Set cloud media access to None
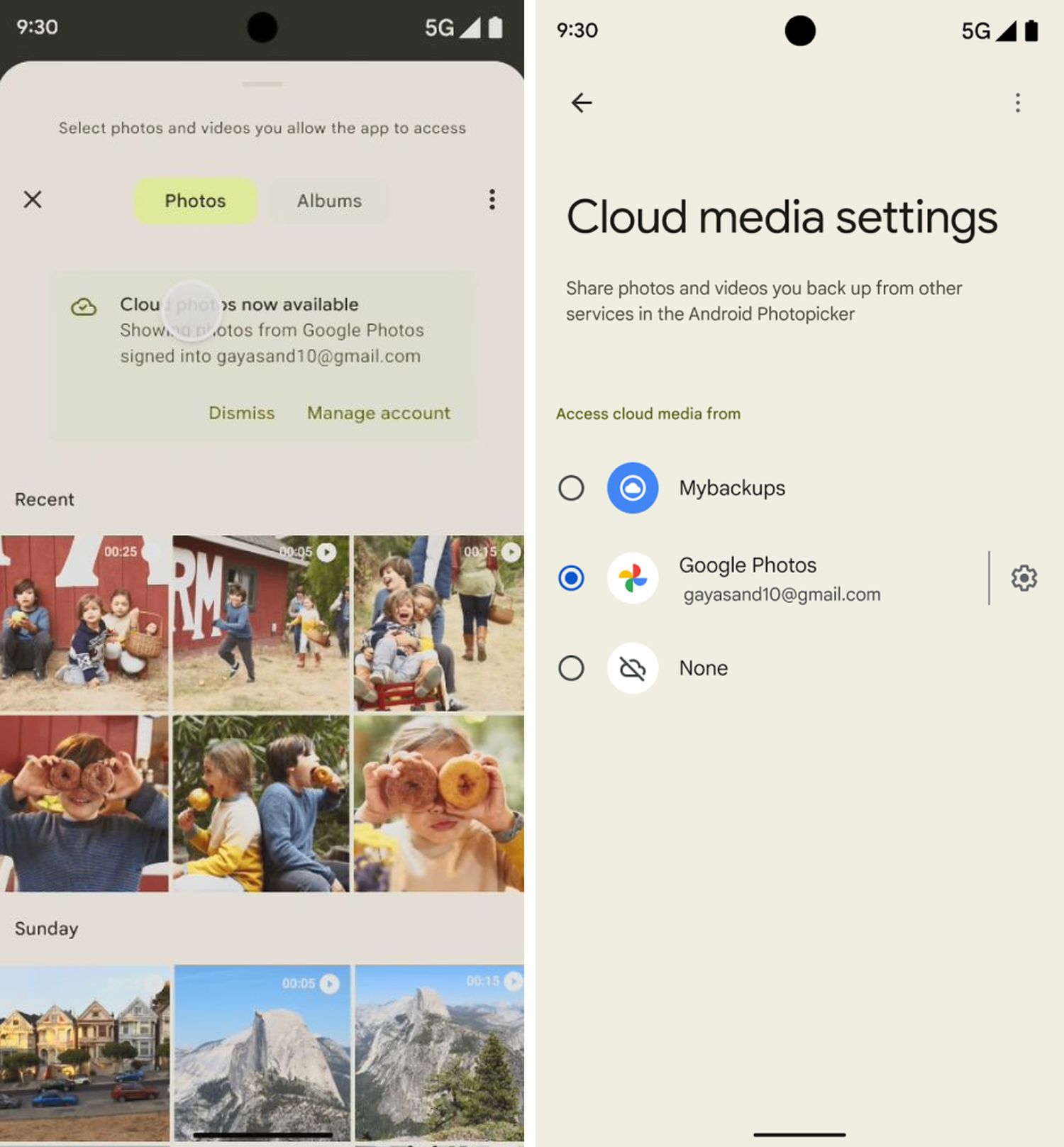 coord(571,668)
